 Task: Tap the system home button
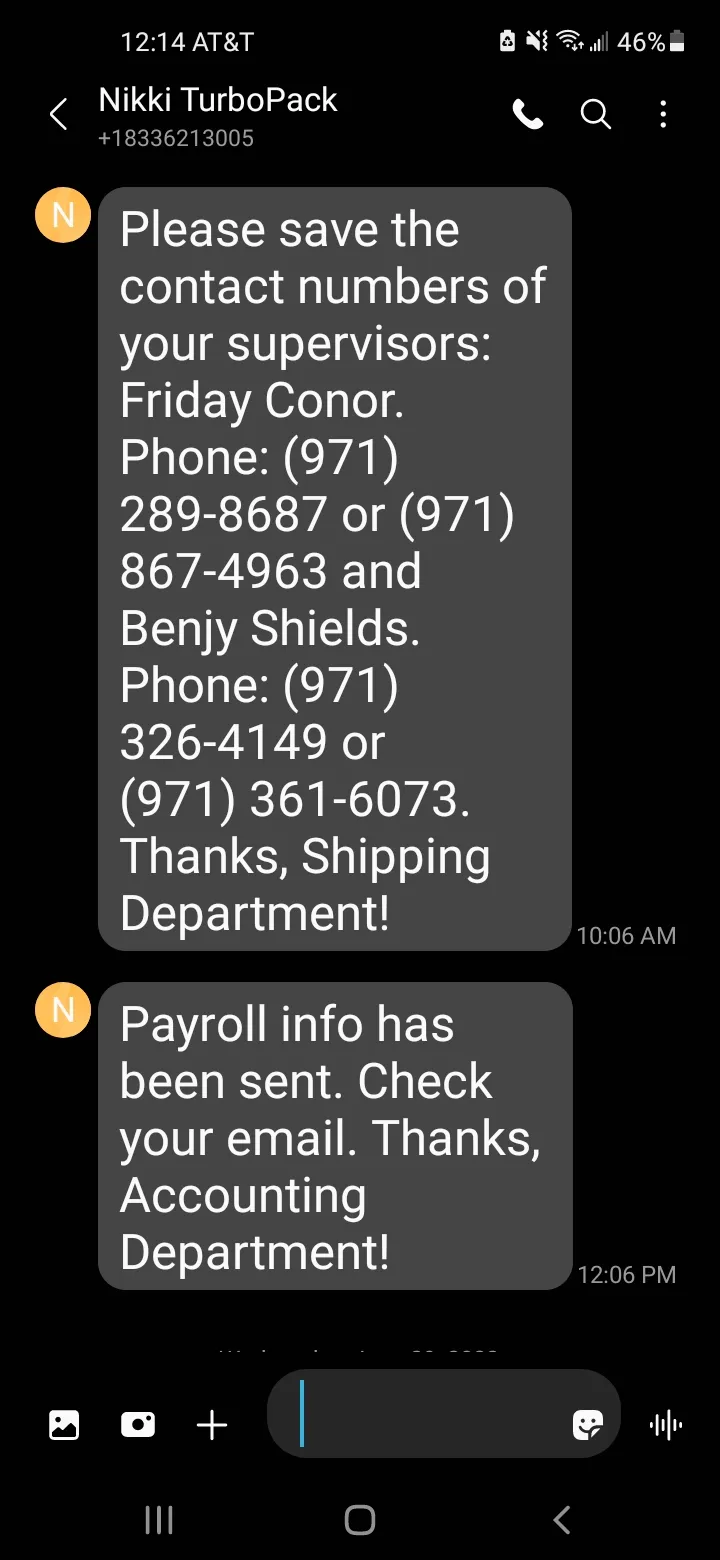pyautogui.click(x=360, y=1520)
